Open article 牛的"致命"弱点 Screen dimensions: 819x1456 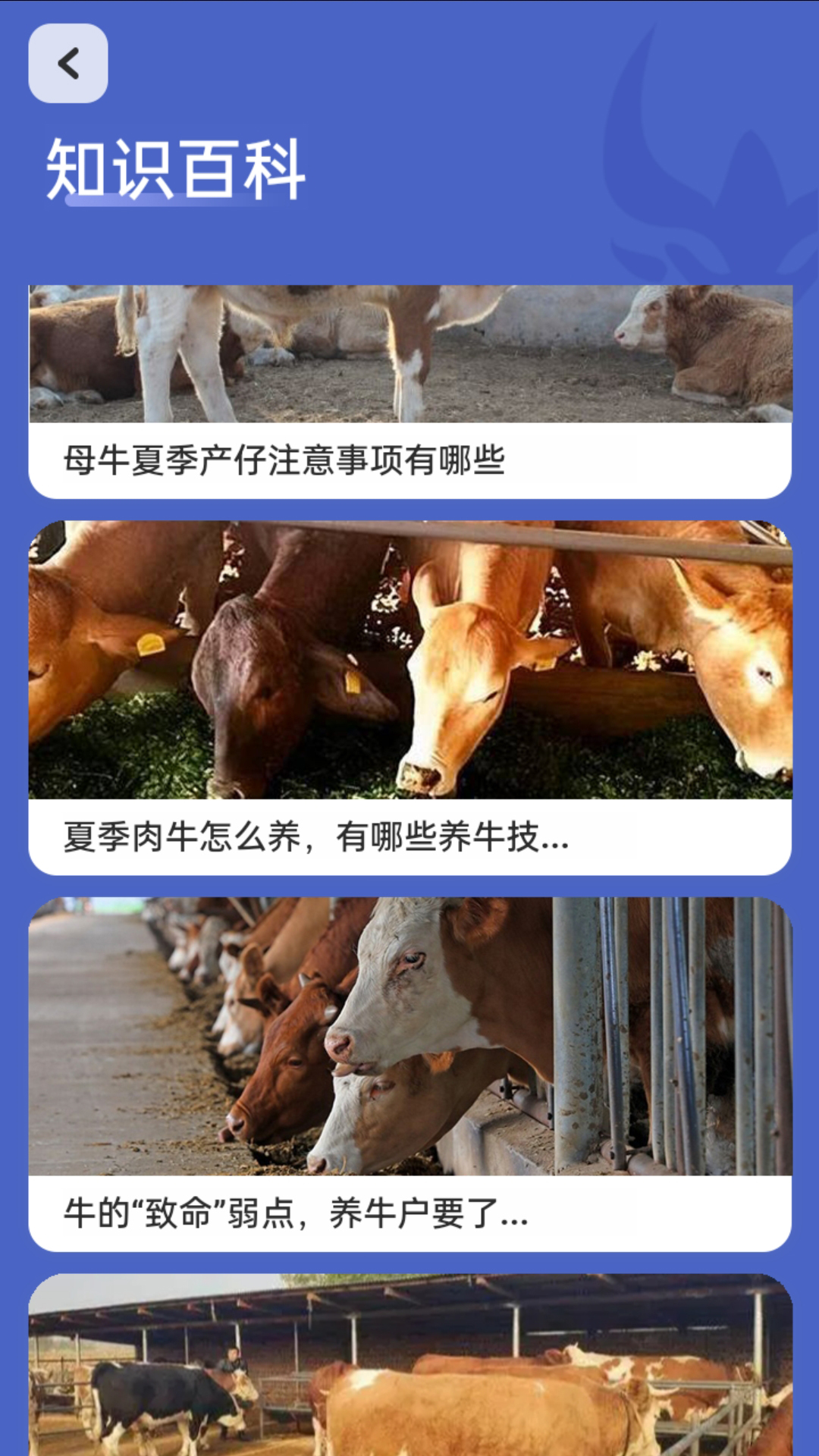point(410,1074)
